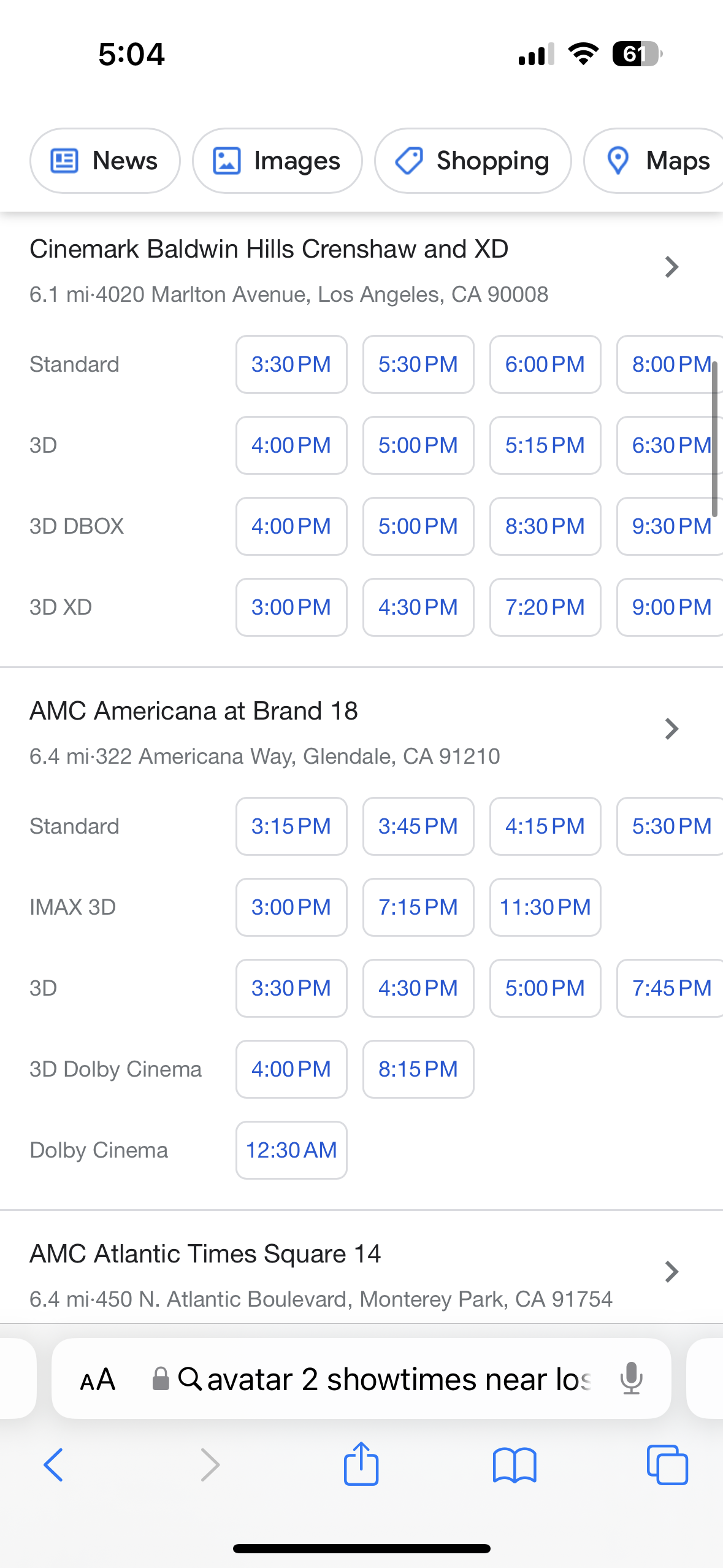The width and height of the screenshot is (723, 1568).
Task: Open the Images search filter
Action: (x=277, y=161)
